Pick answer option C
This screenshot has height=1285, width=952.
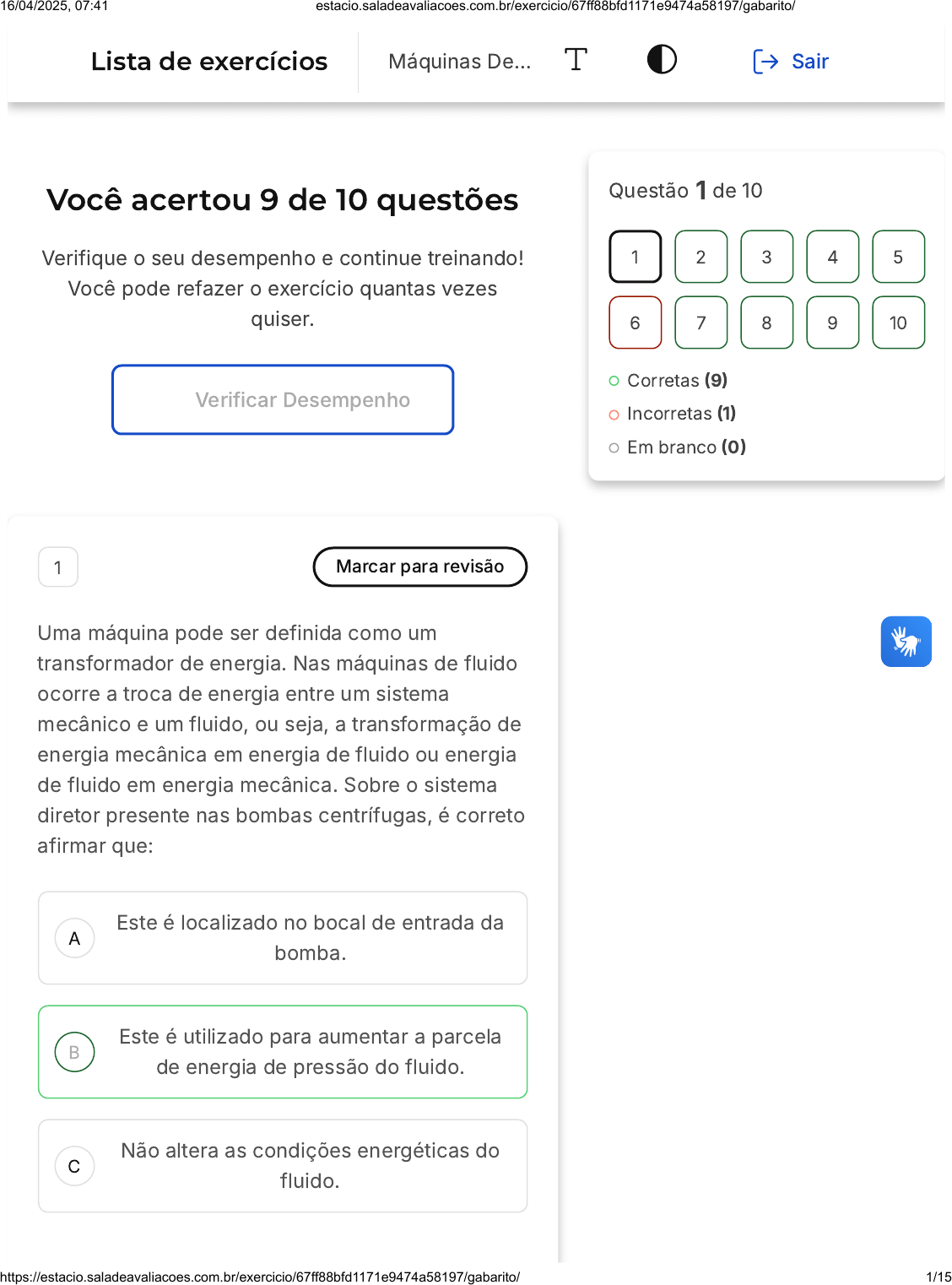click(283, 1166)
